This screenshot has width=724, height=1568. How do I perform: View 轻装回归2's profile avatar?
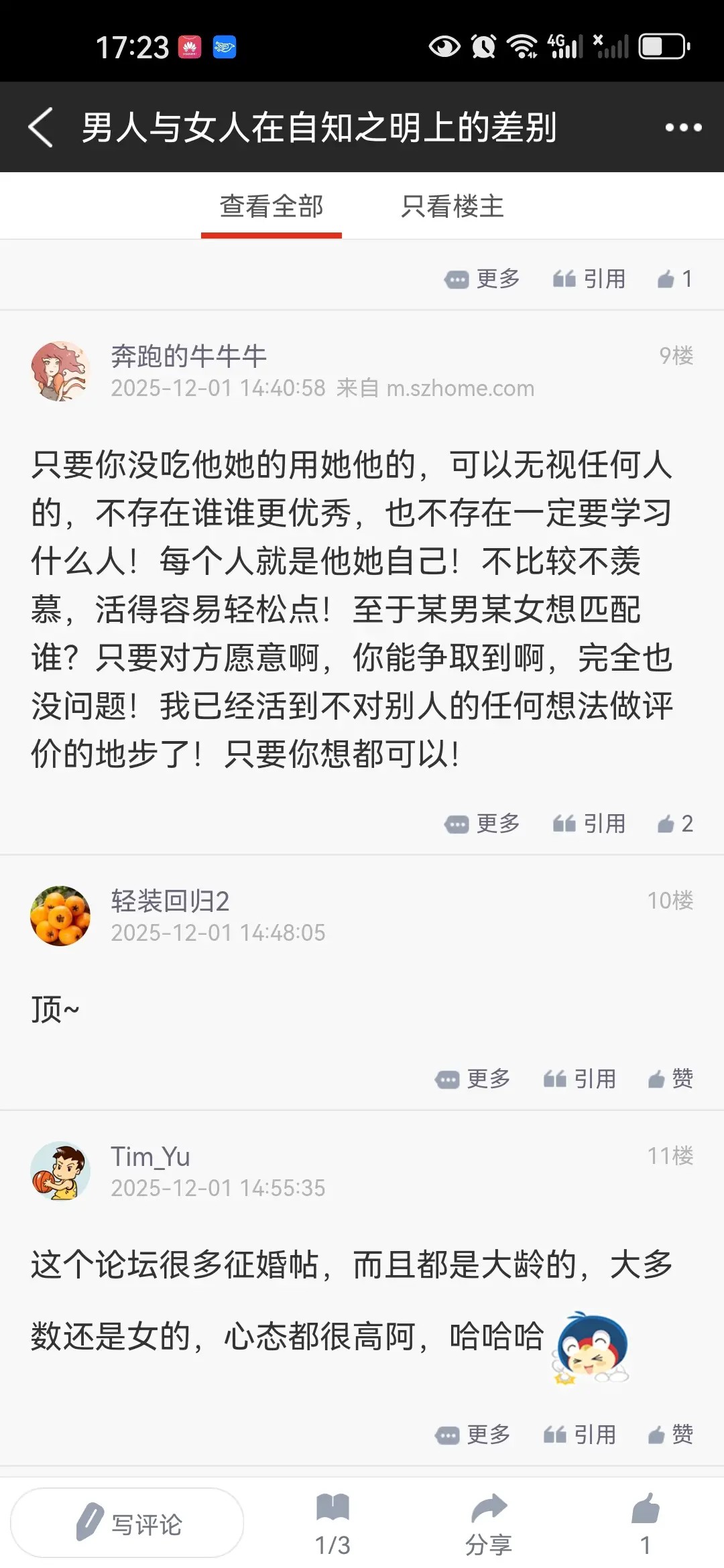pyautogui.click(x=60, y=916)
